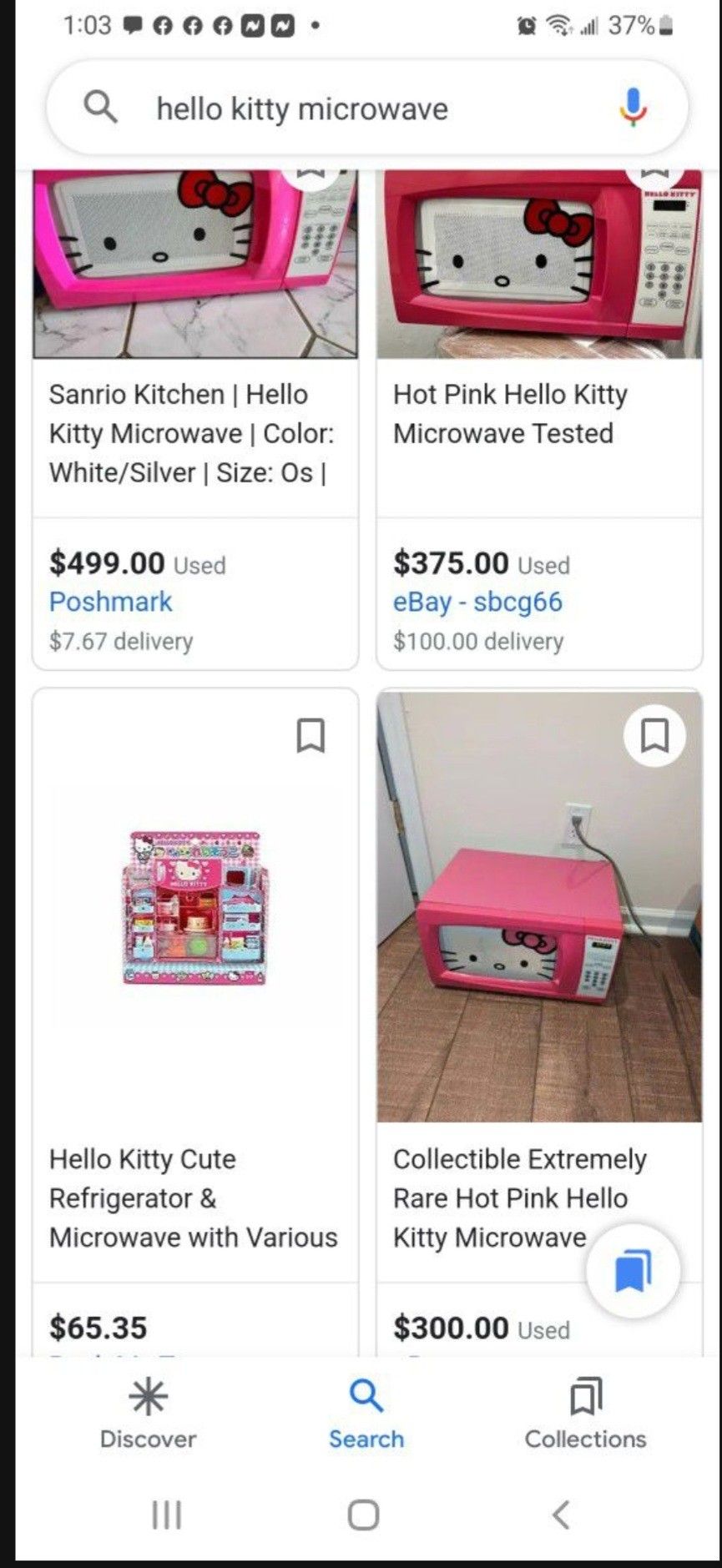Viewport: 722px width, 1568px height.
Task: Select the Search tab
Action: click(x=366, y=1414)
